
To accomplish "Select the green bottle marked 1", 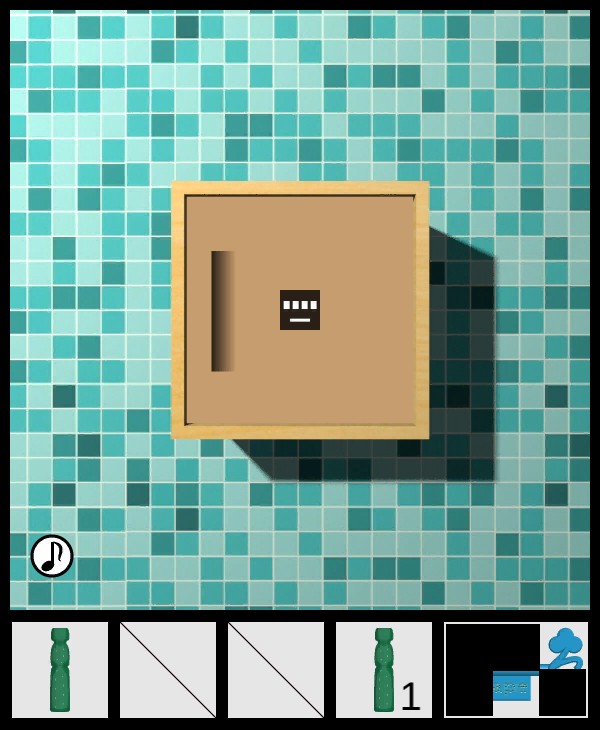I will click(384, 670).
